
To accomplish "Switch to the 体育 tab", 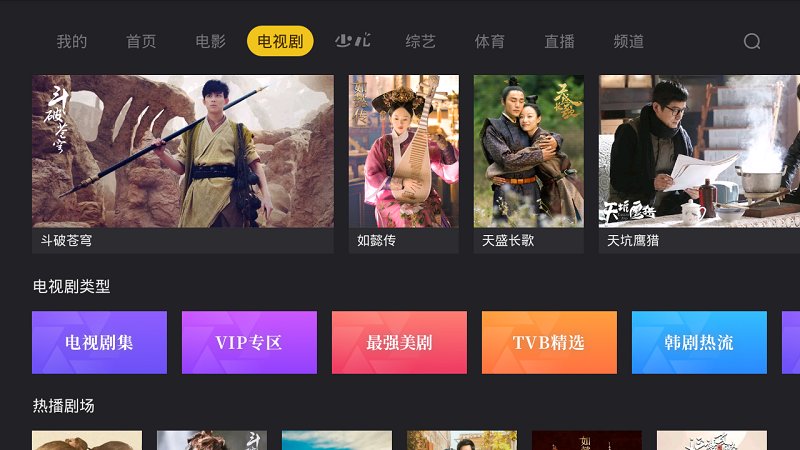I will pyautogui.click(x=490, y=41).
